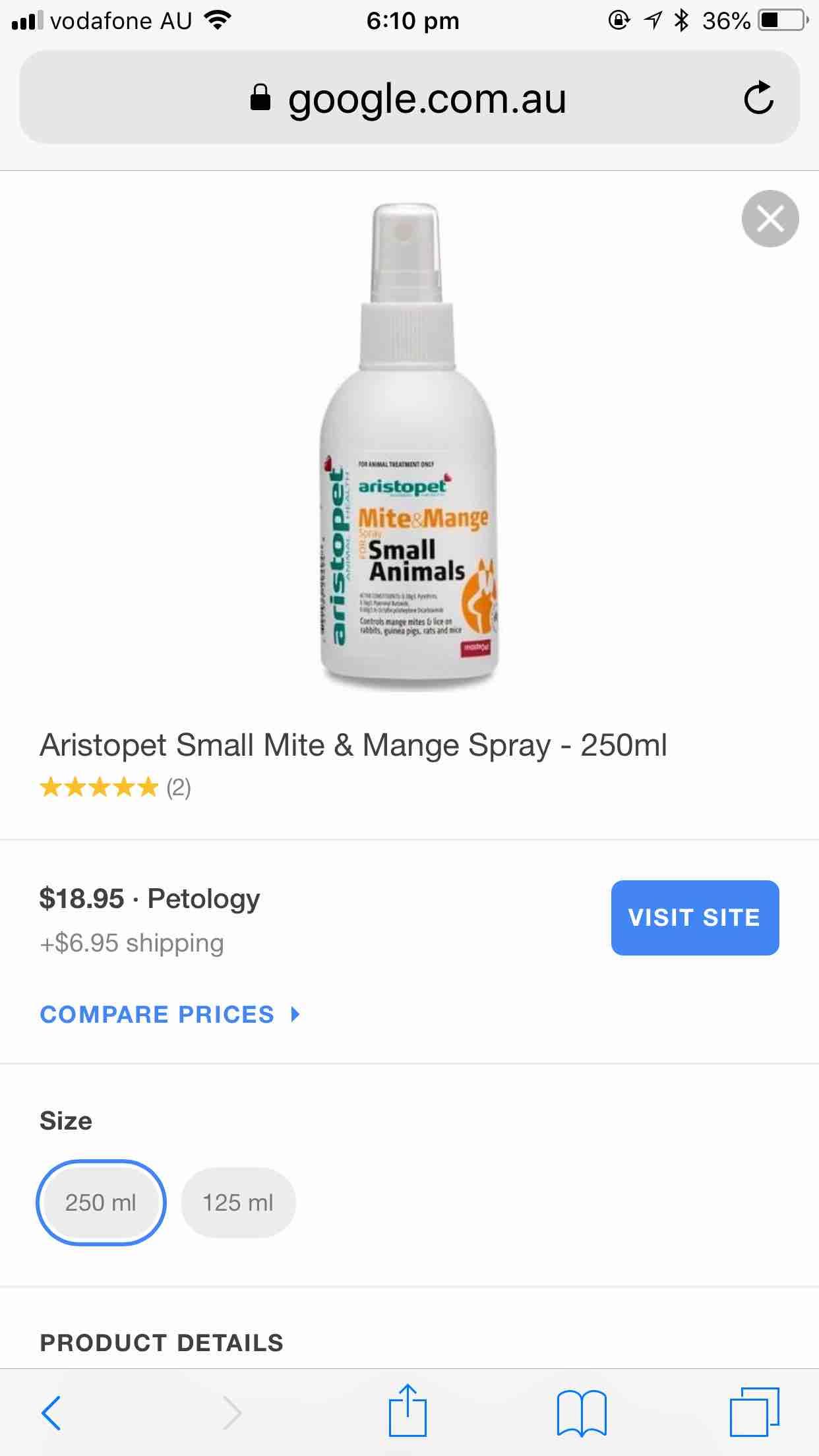
Task: Open the COMPARE PRICES link
Action: click(x=169, y=1014)
